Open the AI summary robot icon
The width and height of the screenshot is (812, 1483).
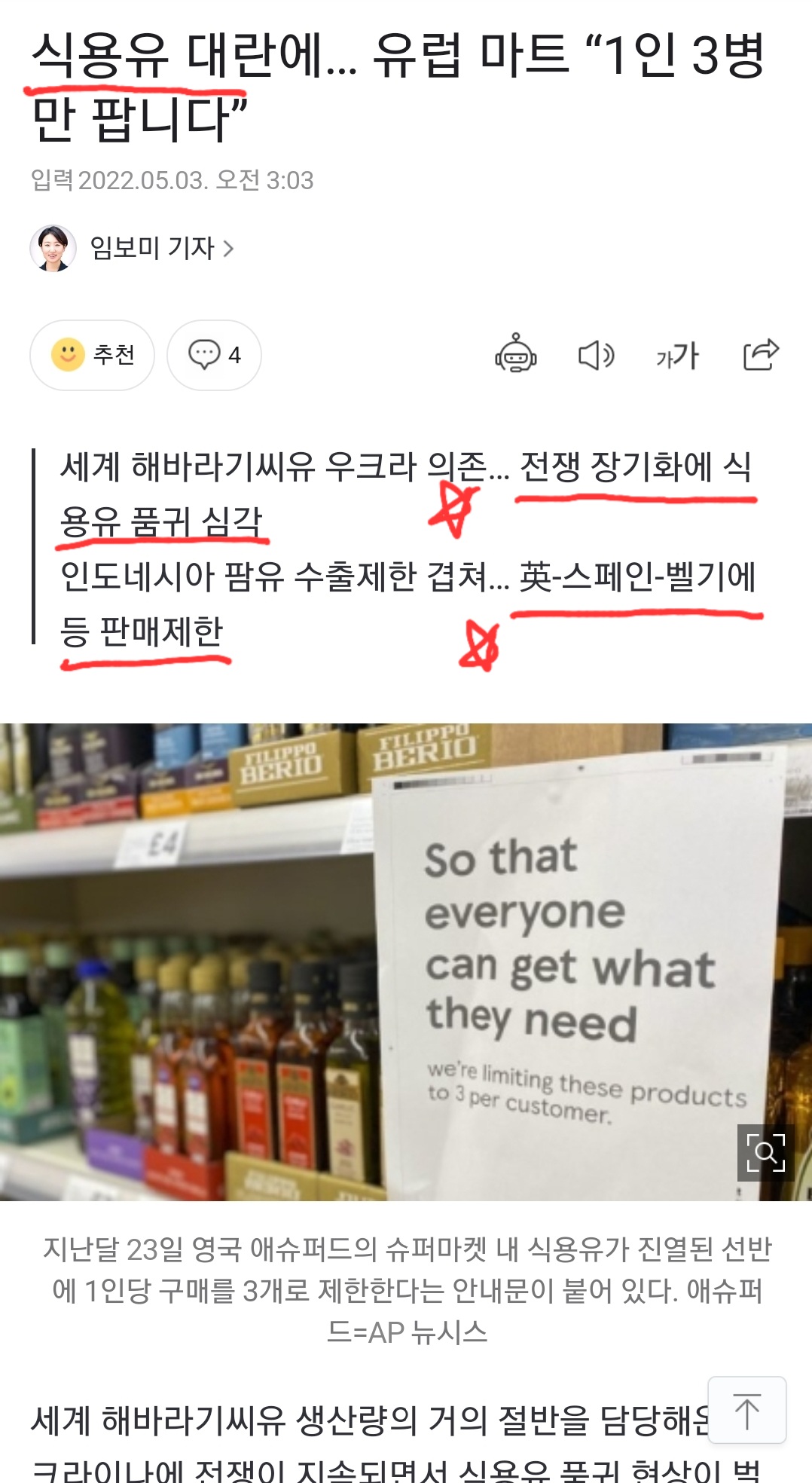[x=515, y=355]
